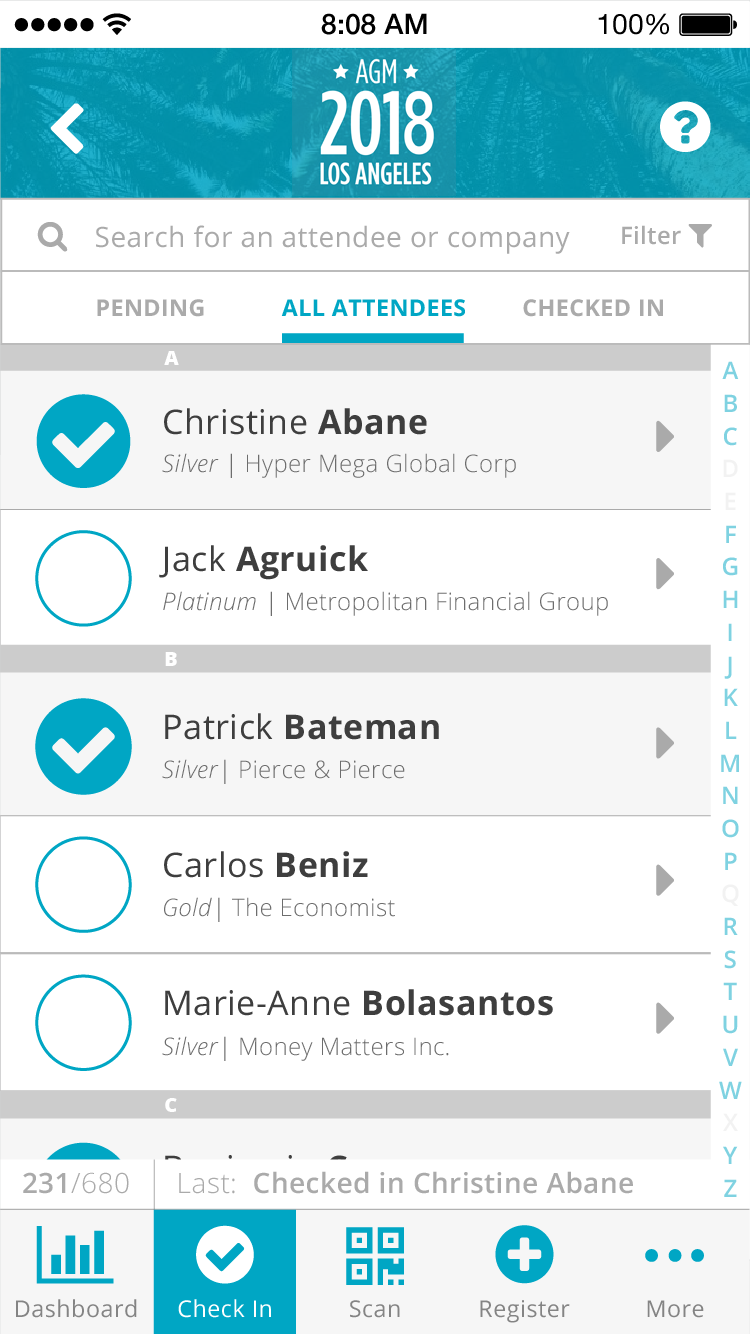Open Marie-Anne Bolasantos's details arrow
750x1334 pixels.
coord(664,1018)
